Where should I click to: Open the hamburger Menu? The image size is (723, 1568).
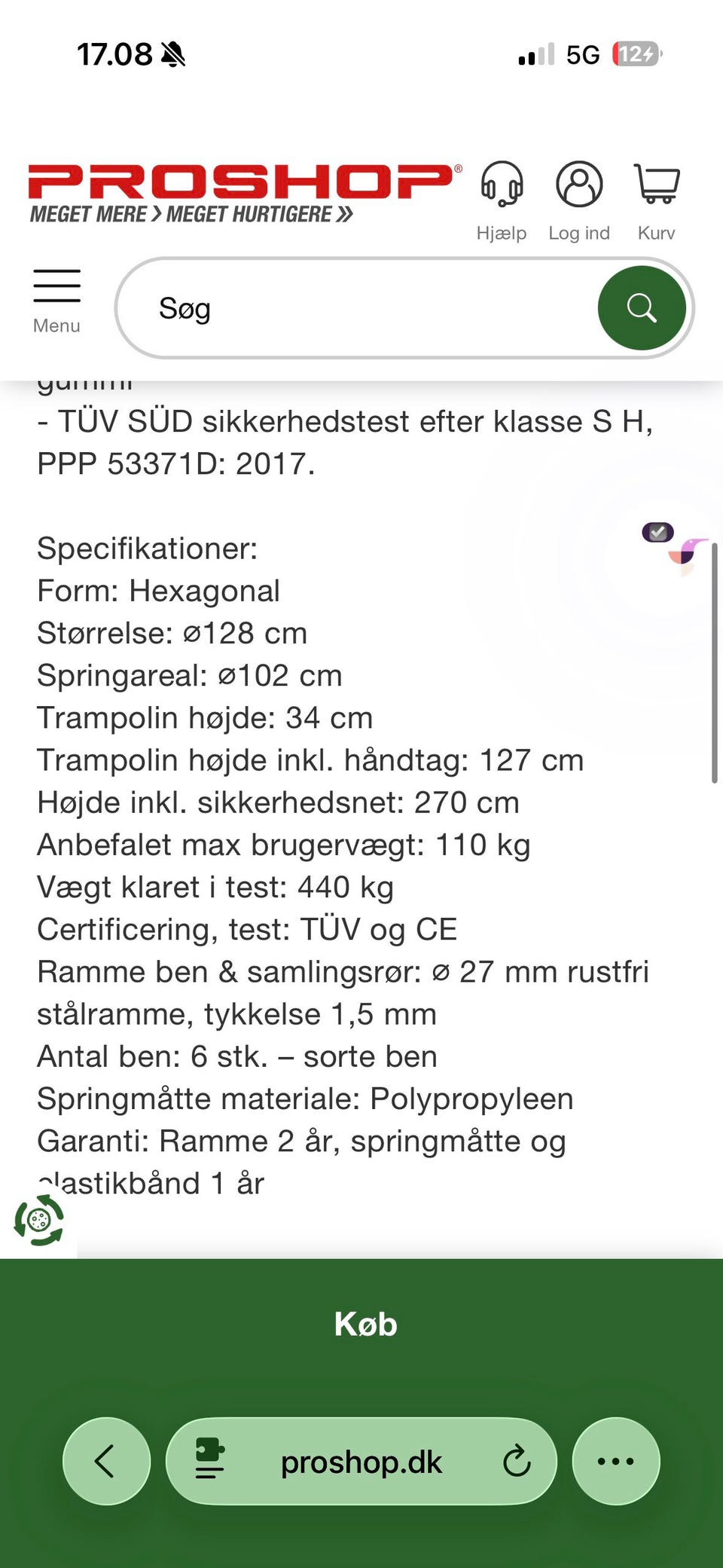pyautogui.click(x=56, y=301)
